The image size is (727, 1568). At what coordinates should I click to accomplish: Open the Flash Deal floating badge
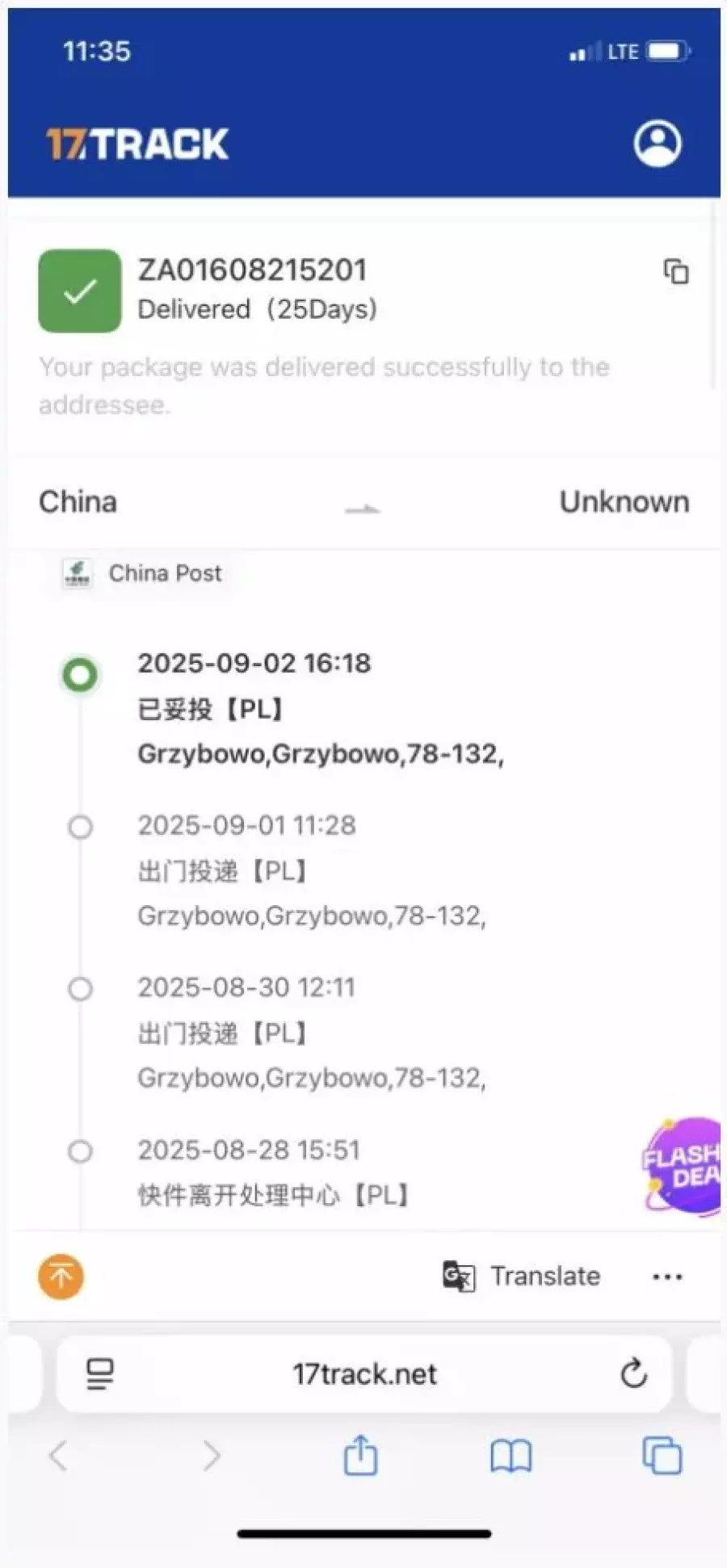pyautogui.click(x=683, y=1165)
